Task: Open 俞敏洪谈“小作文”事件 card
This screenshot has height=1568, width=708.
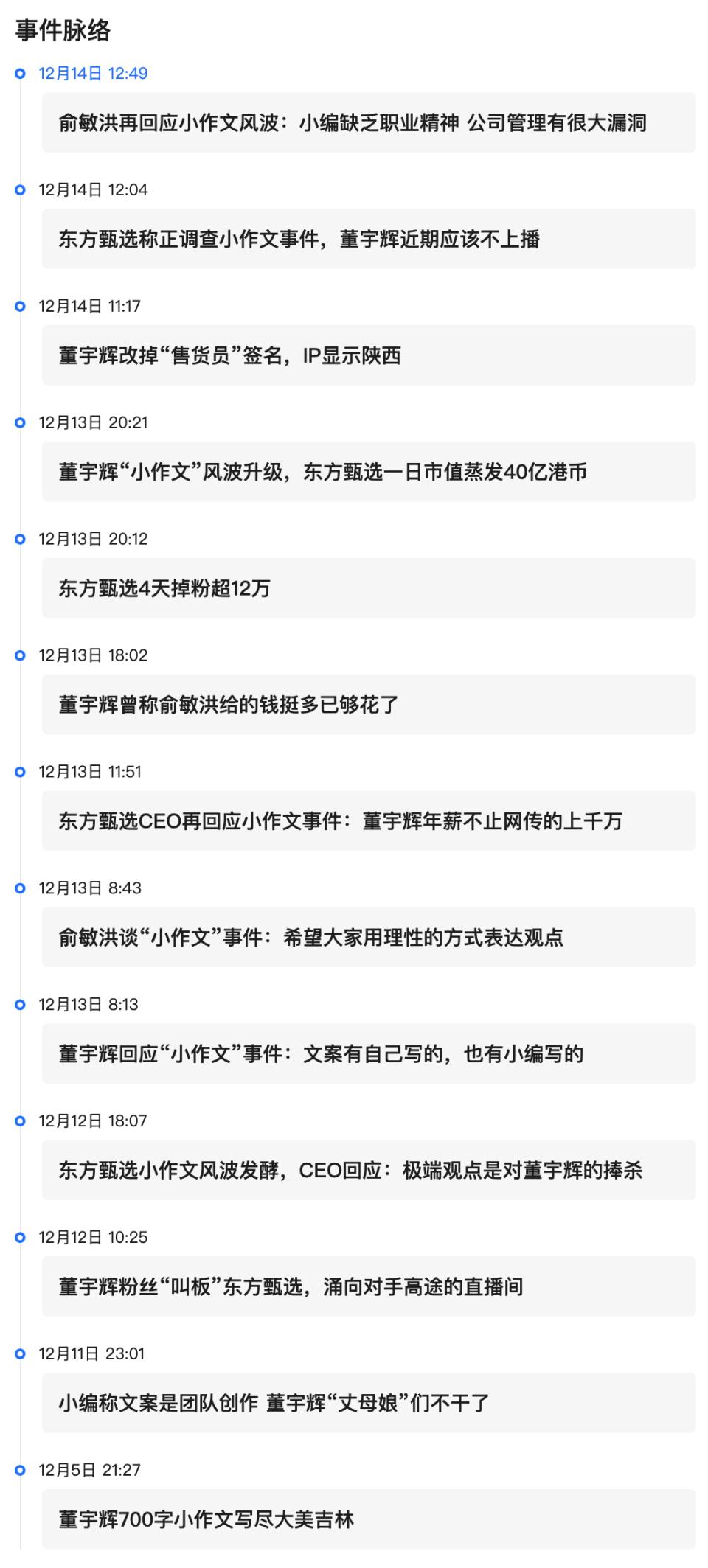Action: pos(369,938)
